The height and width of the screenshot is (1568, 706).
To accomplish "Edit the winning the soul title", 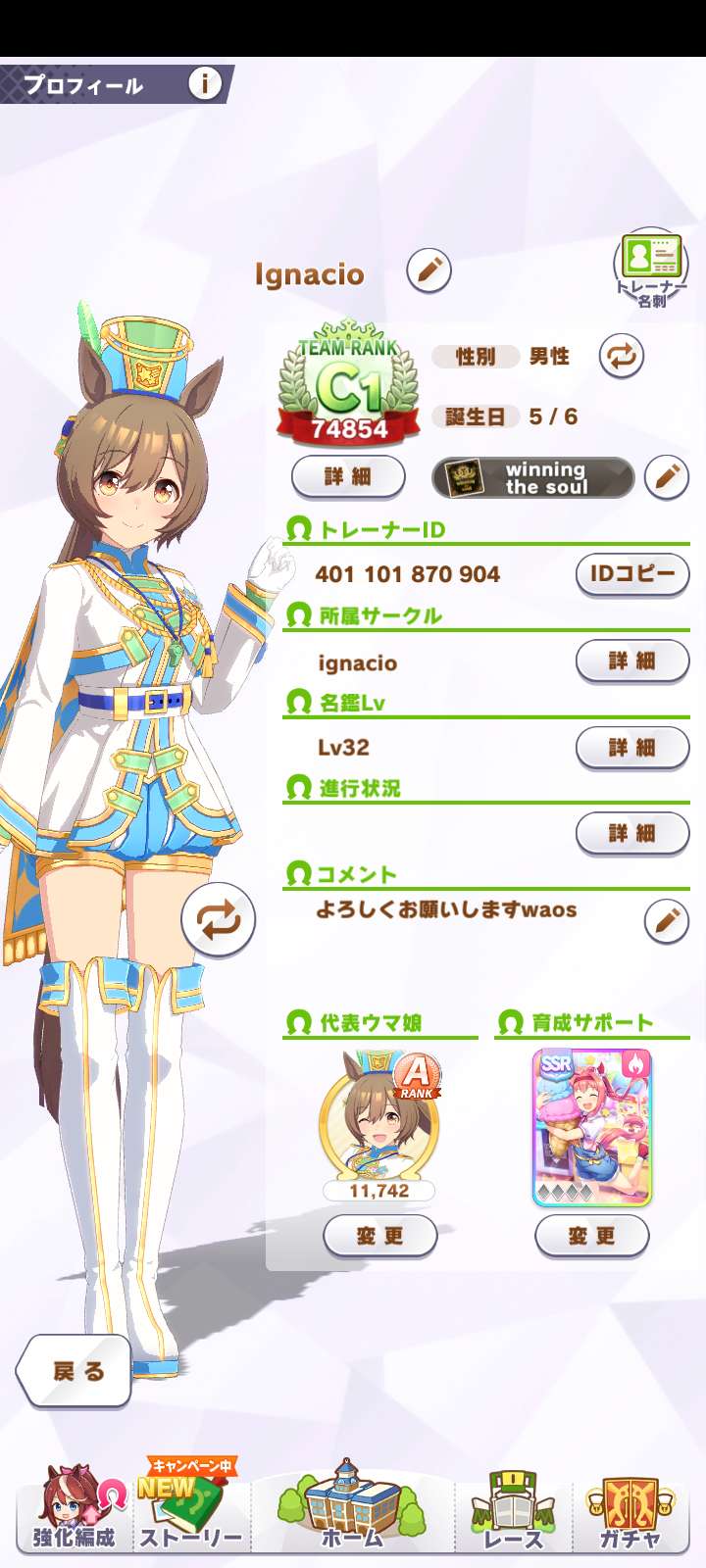I will point(667,477).
